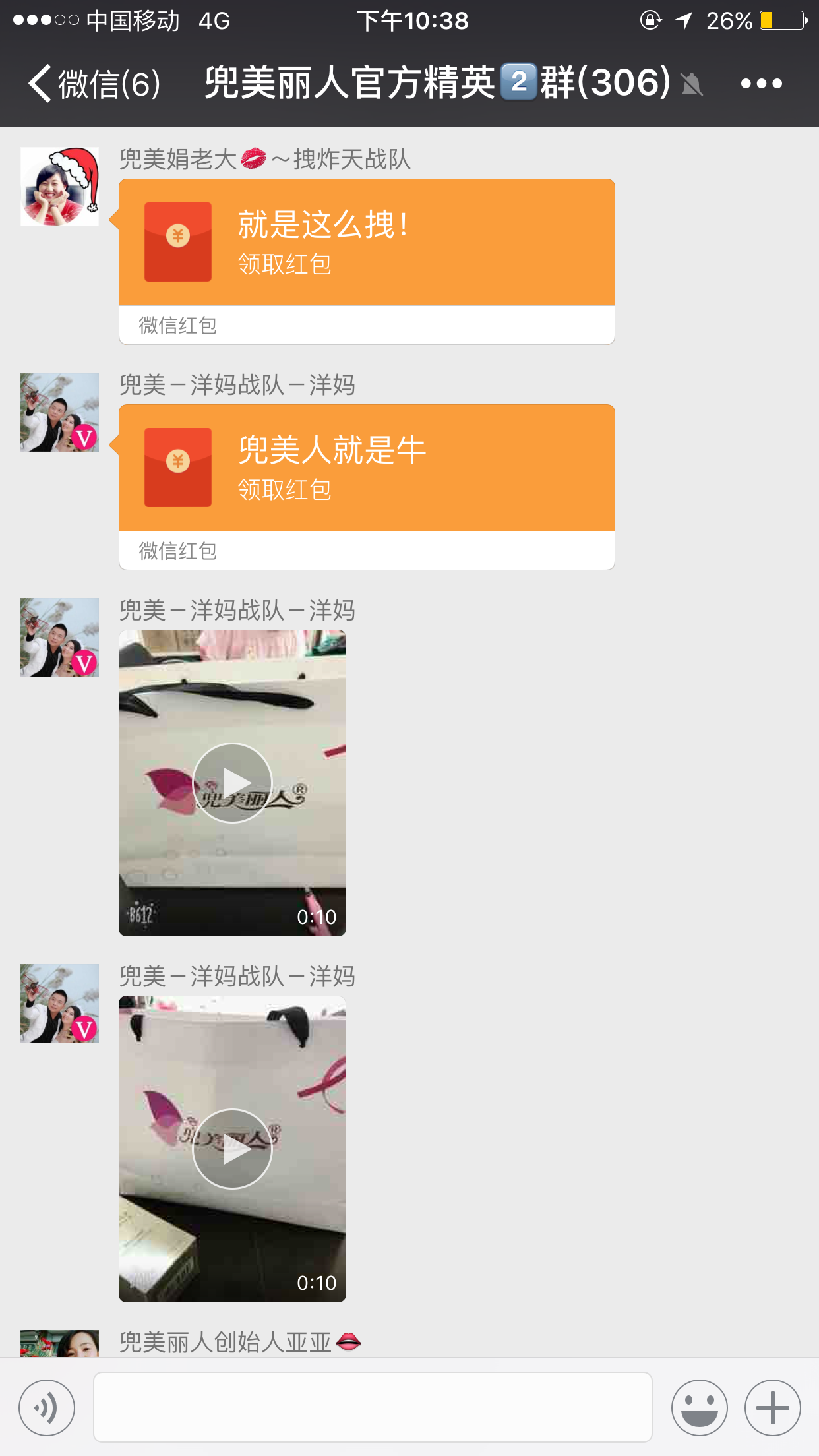View 兜美娟老大's profile avatar

[x=59, y=187]
